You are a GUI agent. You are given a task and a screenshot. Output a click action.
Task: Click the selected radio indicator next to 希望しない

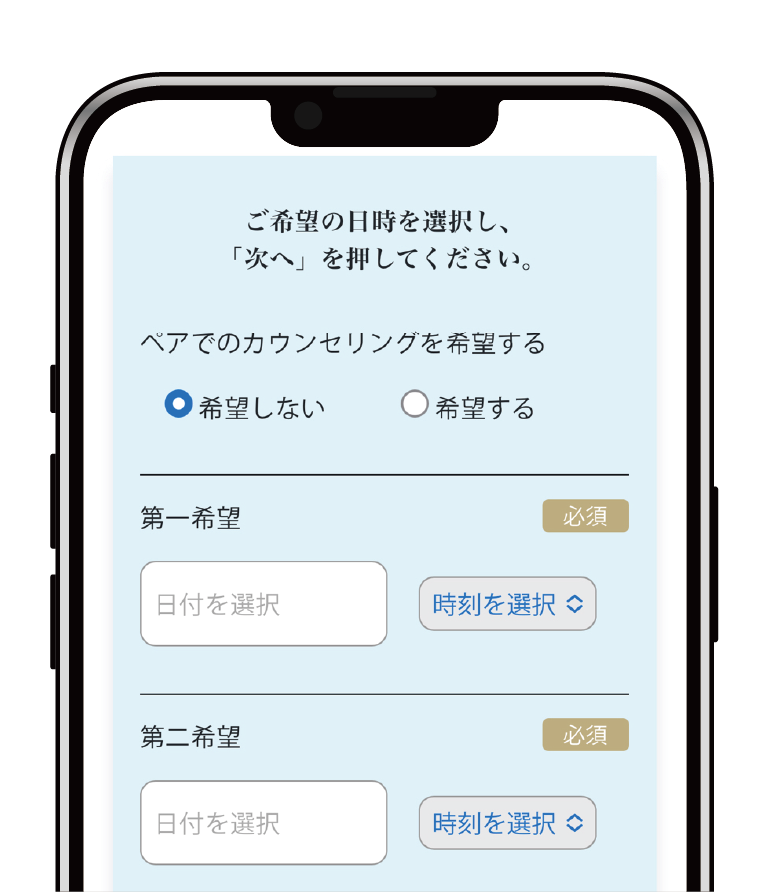click(176, 404)
